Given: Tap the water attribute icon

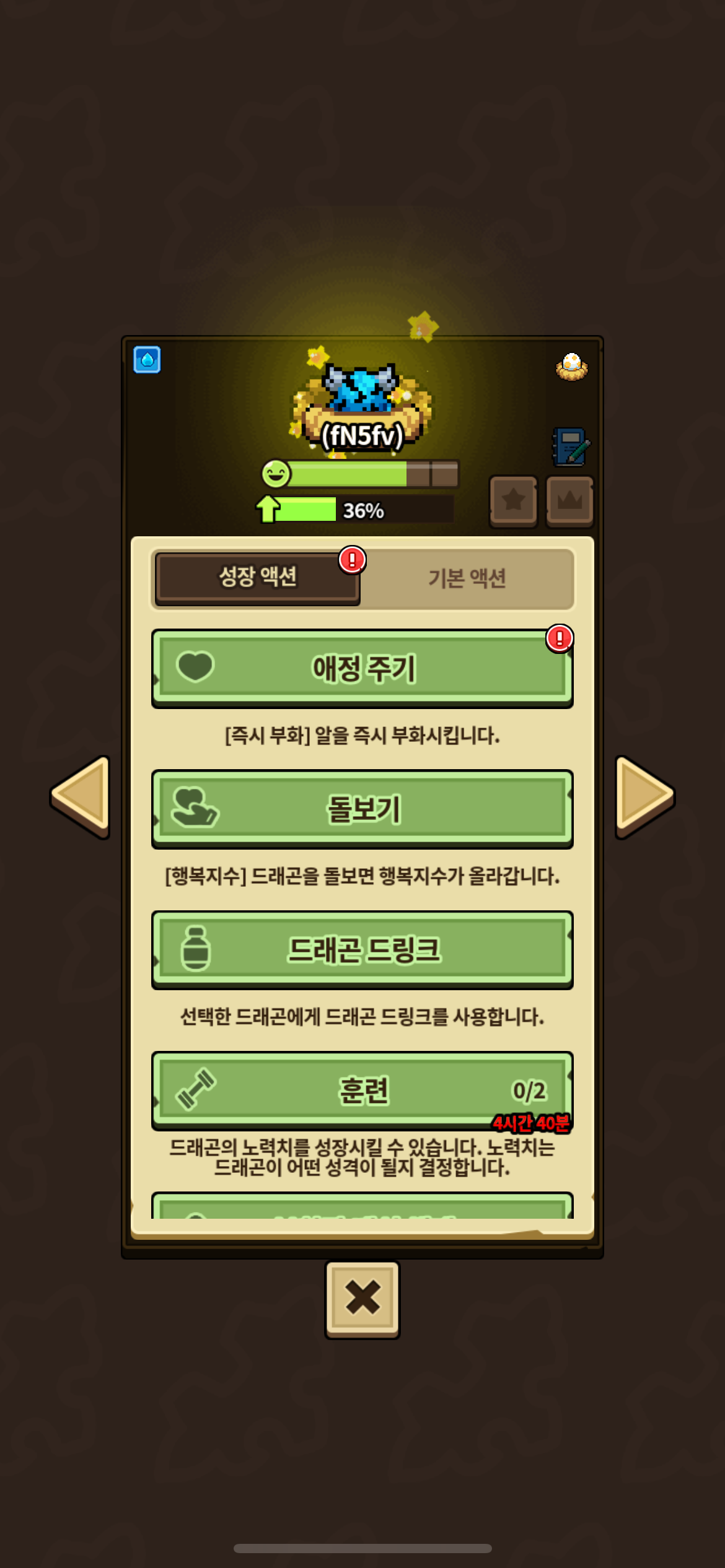Looking at the screenshot, I should click(x=147, y=360).
